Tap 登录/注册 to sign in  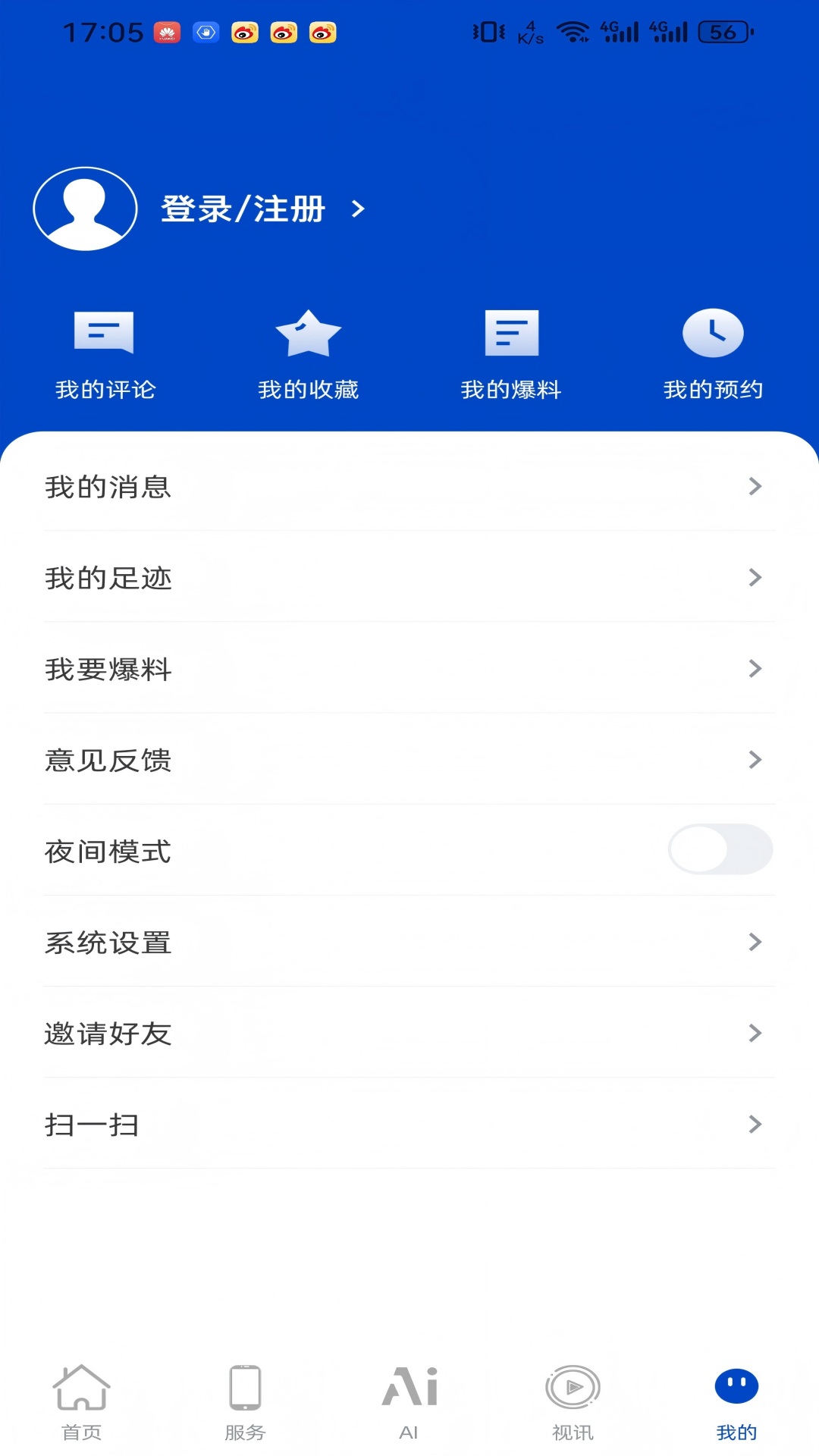pyautogui.click(x=243, y=209)
